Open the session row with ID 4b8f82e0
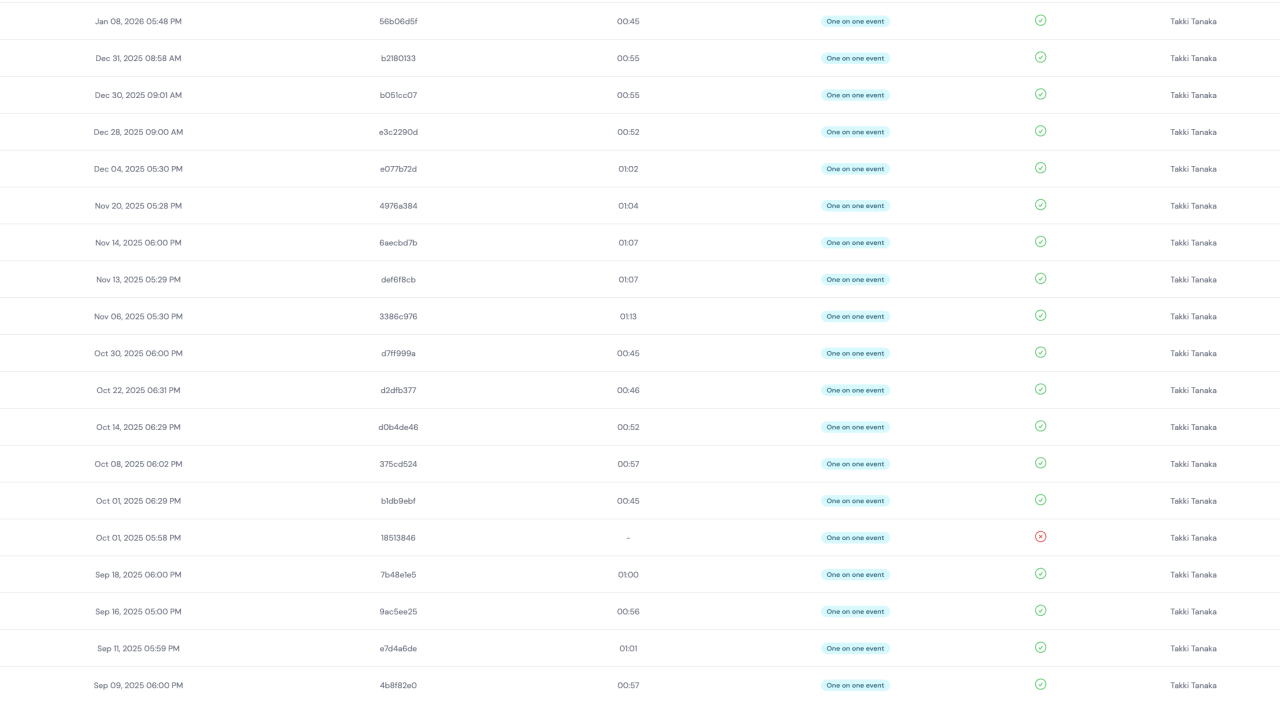This screenshot has width=1280, height=702. coord(398,686)
